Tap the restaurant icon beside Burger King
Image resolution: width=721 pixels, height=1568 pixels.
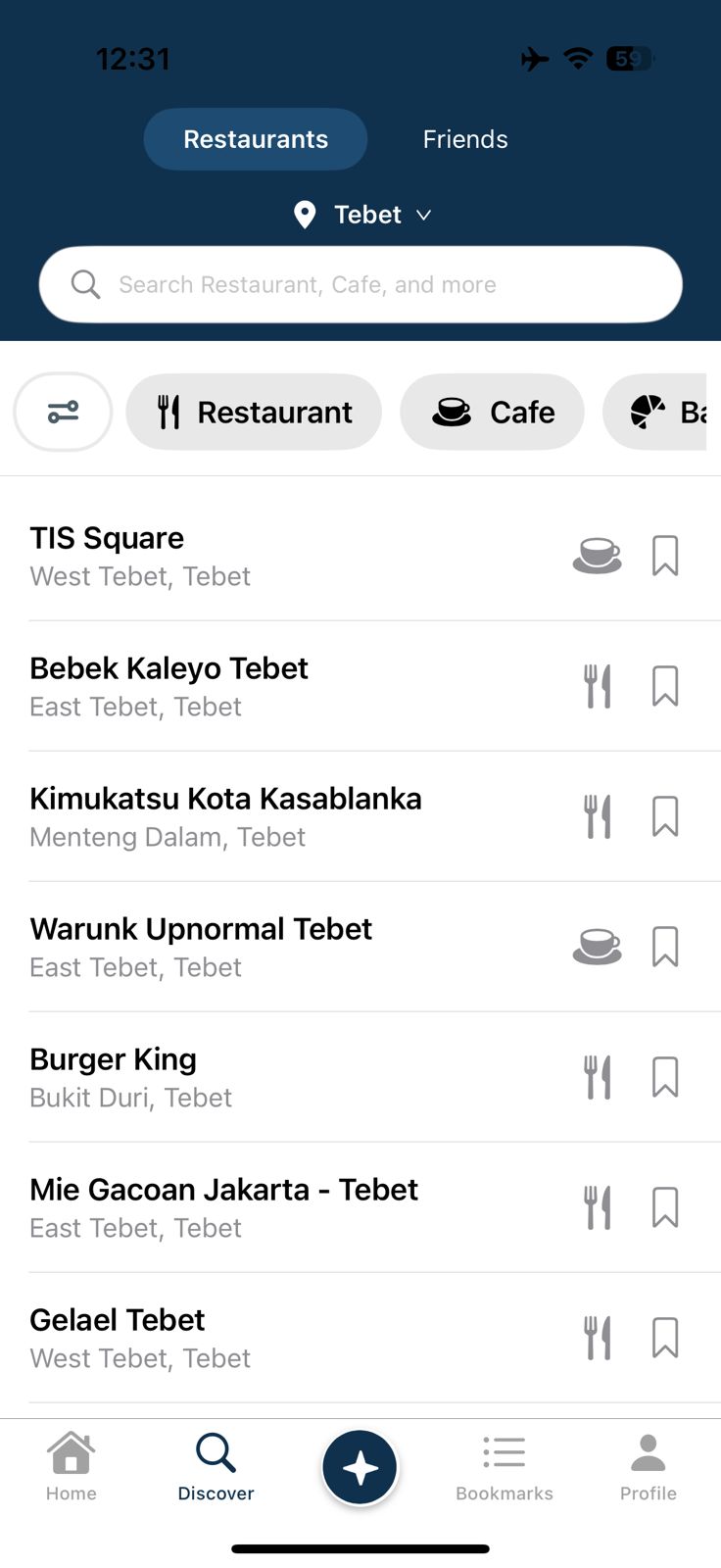tap(598, 1076)
